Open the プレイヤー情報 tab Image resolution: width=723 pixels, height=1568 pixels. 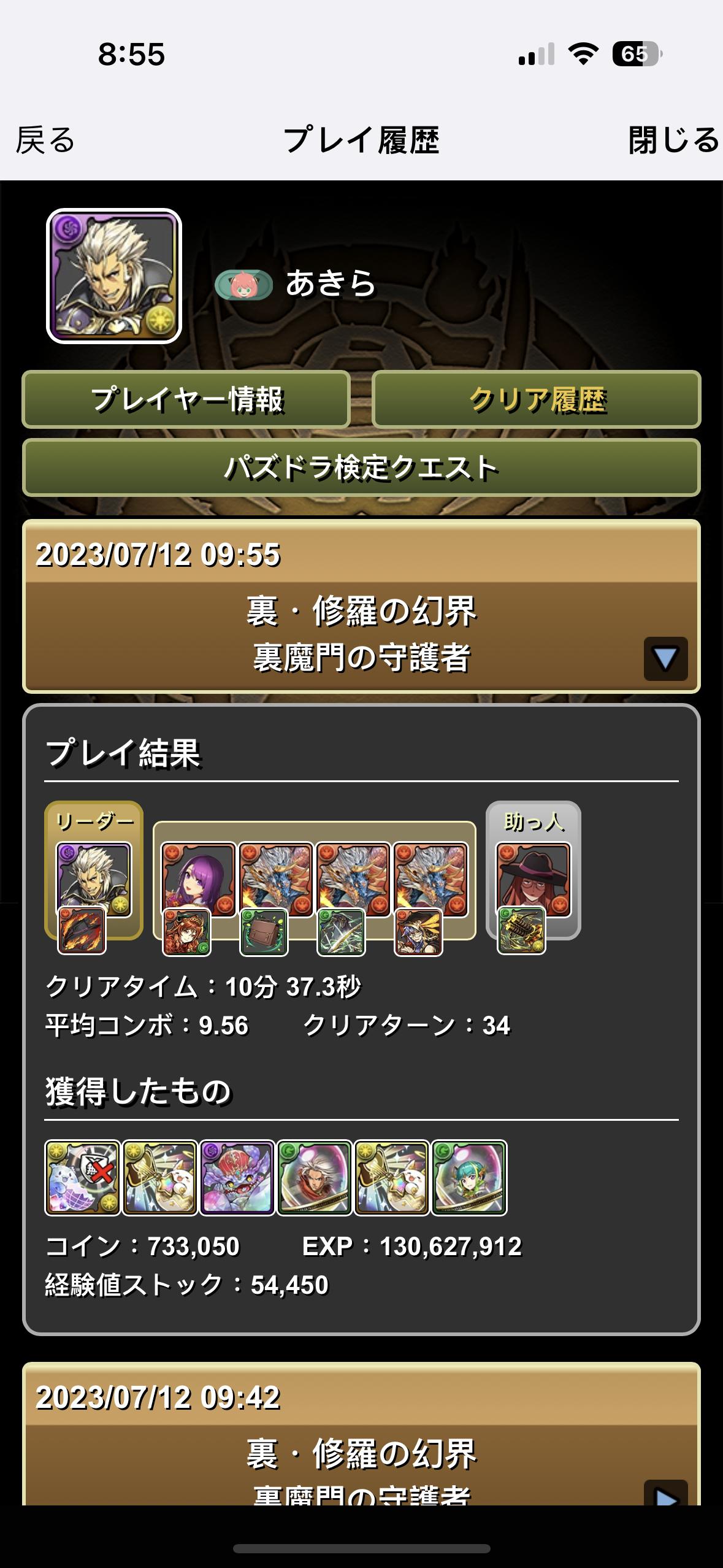click(x=186, y=399)
